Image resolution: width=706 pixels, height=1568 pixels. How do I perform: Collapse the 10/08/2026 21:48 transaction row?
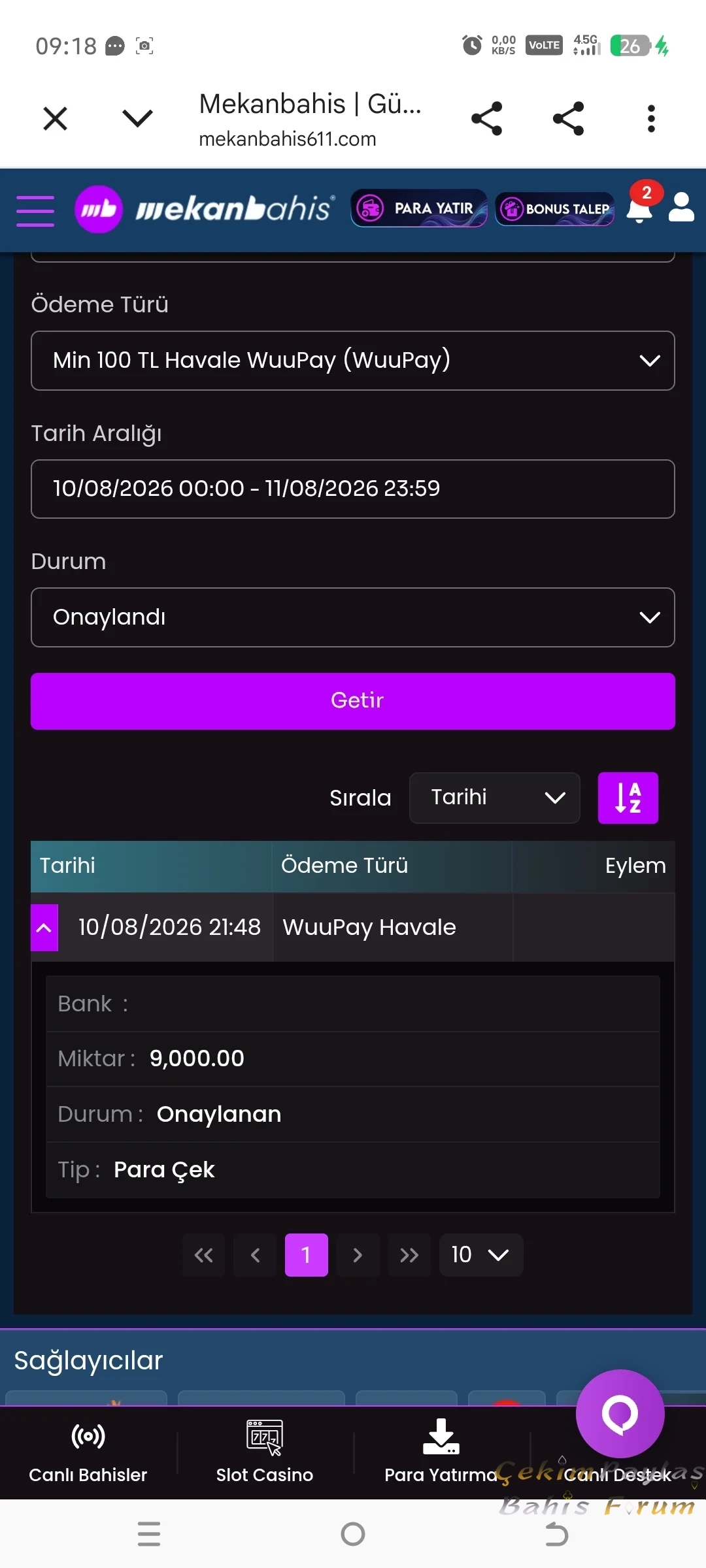44,928
